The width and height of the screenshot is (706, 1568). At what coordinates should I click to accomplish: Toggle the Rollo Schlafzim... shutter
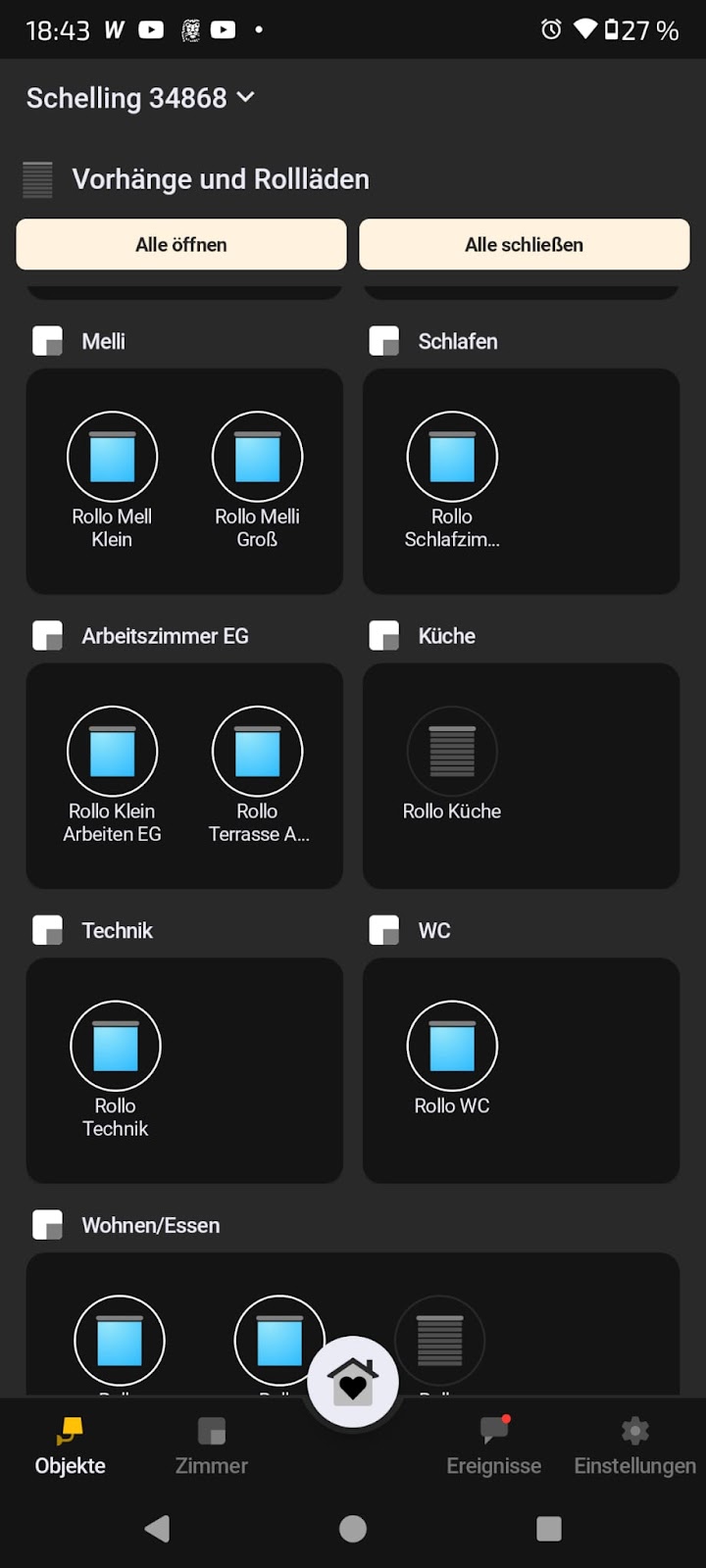452,457
